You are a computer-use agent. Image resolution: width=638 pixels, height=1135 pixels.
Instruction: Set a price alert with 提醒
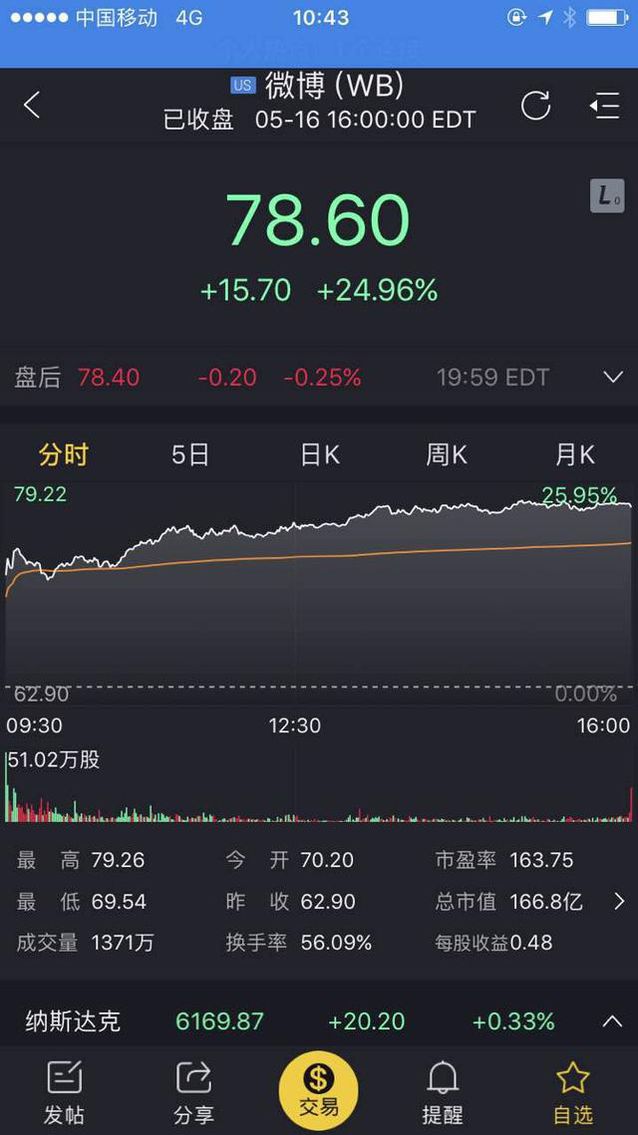(442, 1093)
